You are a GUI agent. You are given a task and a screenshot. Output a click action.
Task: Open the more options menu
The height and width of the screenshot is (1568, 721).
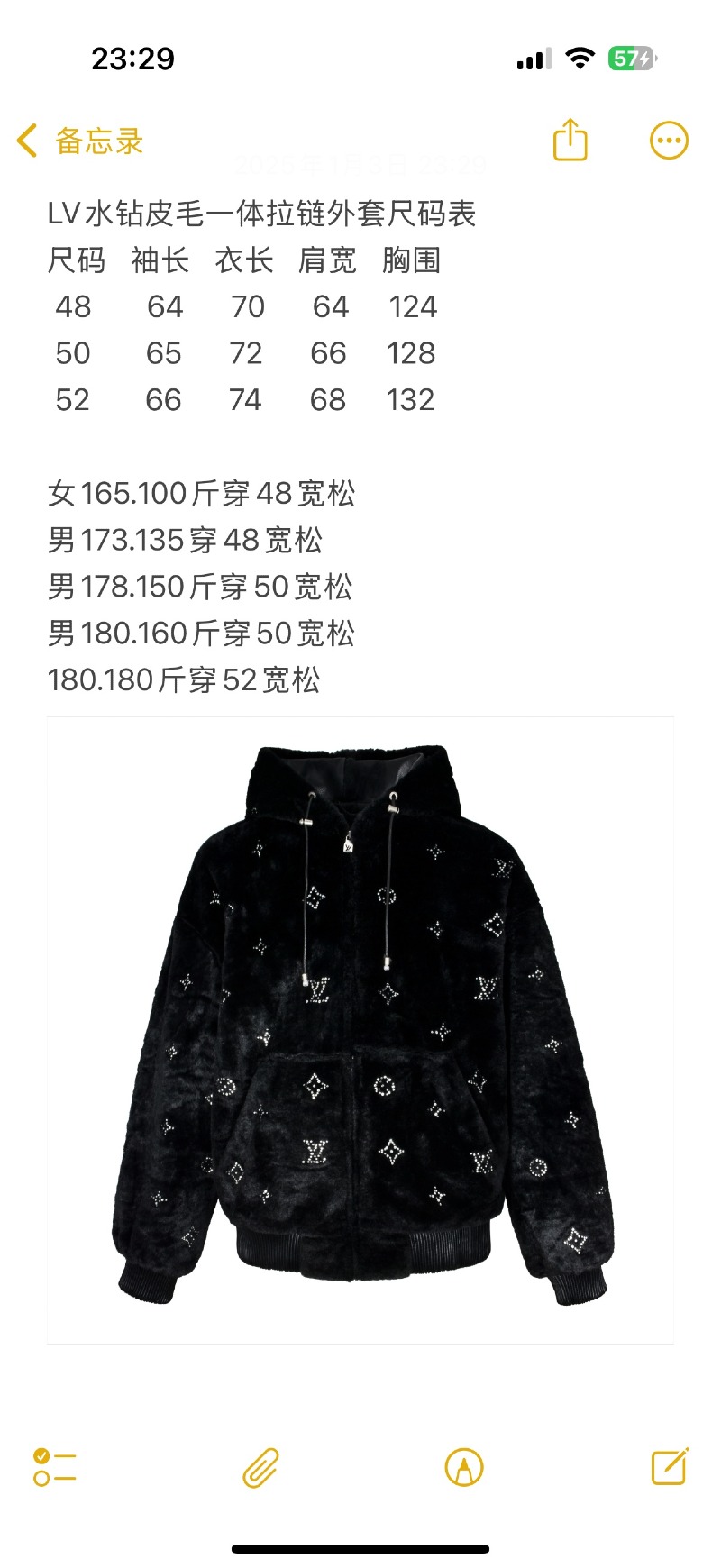tap(669, 141)
